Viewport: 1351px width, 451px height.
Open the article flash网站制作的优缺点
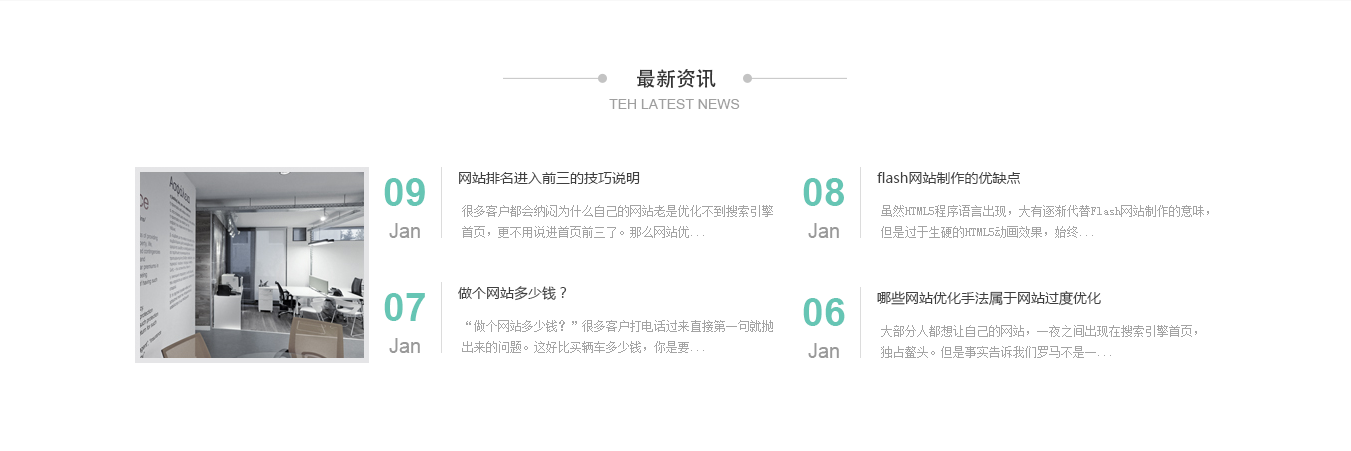click(948, 178)
